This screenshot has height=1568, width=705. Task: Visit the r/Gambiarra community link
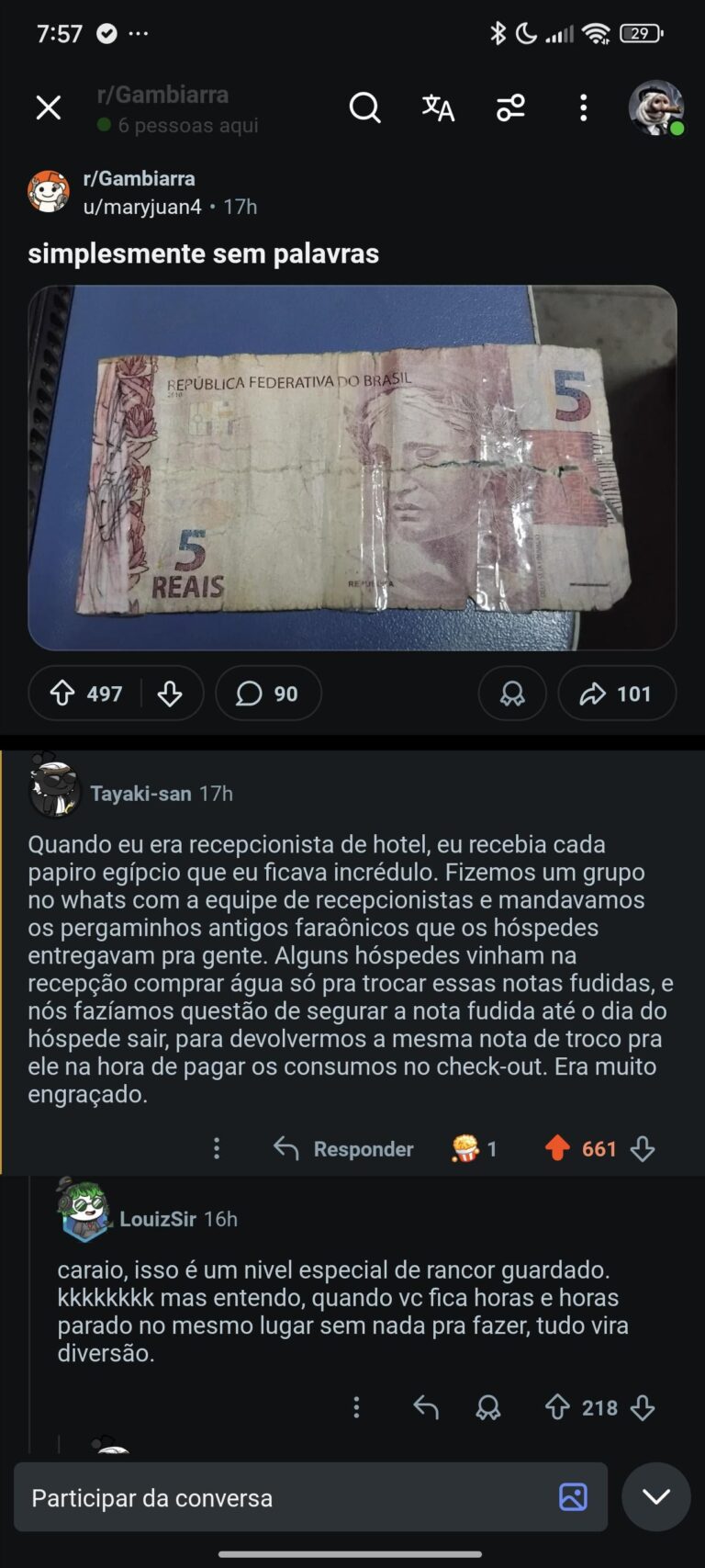139,178
